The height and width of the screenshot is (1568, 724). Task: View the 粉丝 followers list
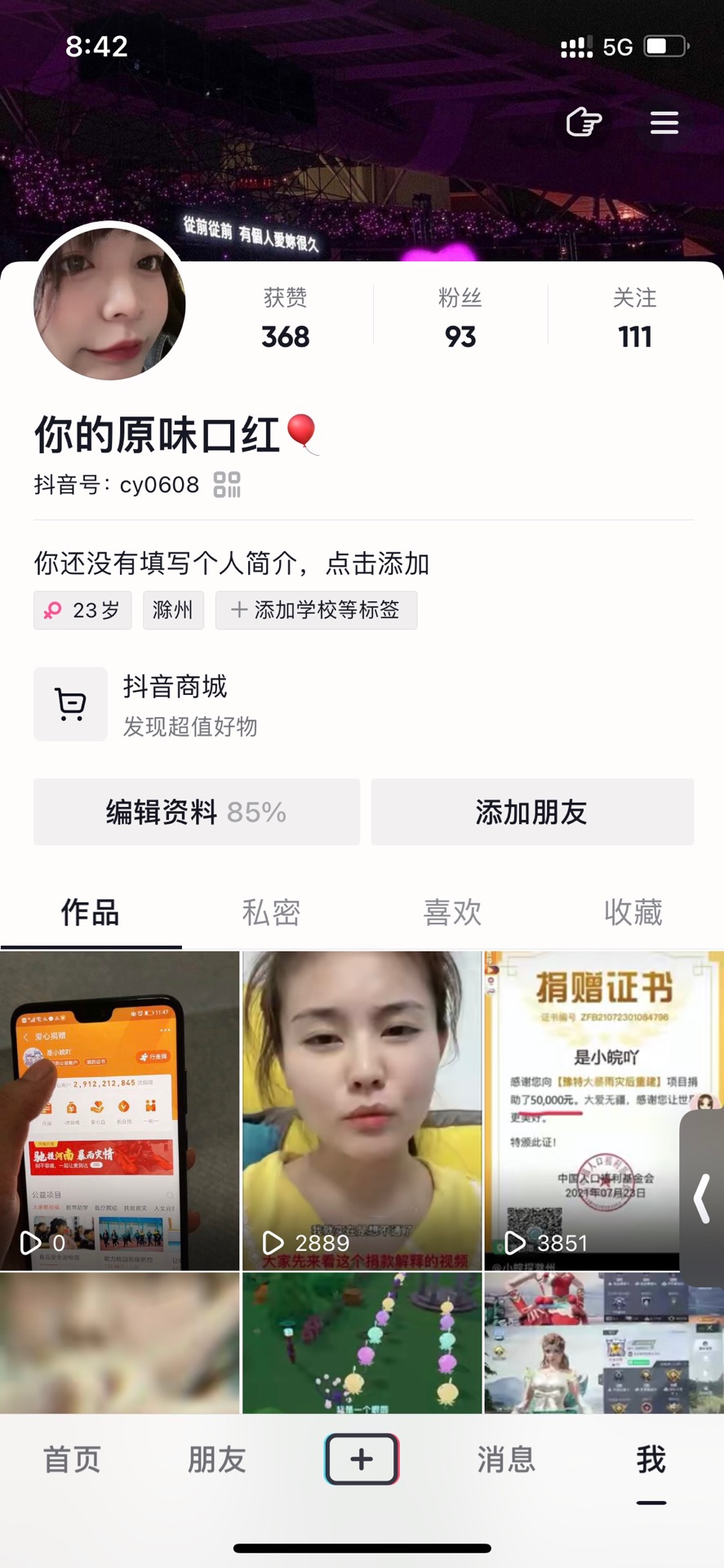click(x=460, y=318)
